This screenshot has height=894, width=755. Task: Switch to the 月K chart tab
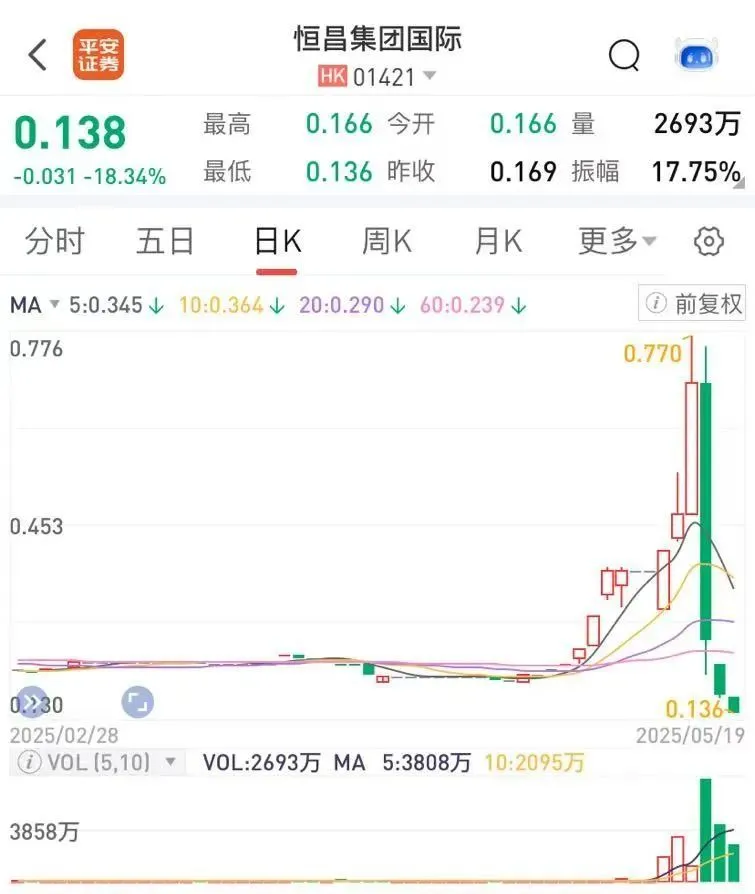(x=498, y=241)
